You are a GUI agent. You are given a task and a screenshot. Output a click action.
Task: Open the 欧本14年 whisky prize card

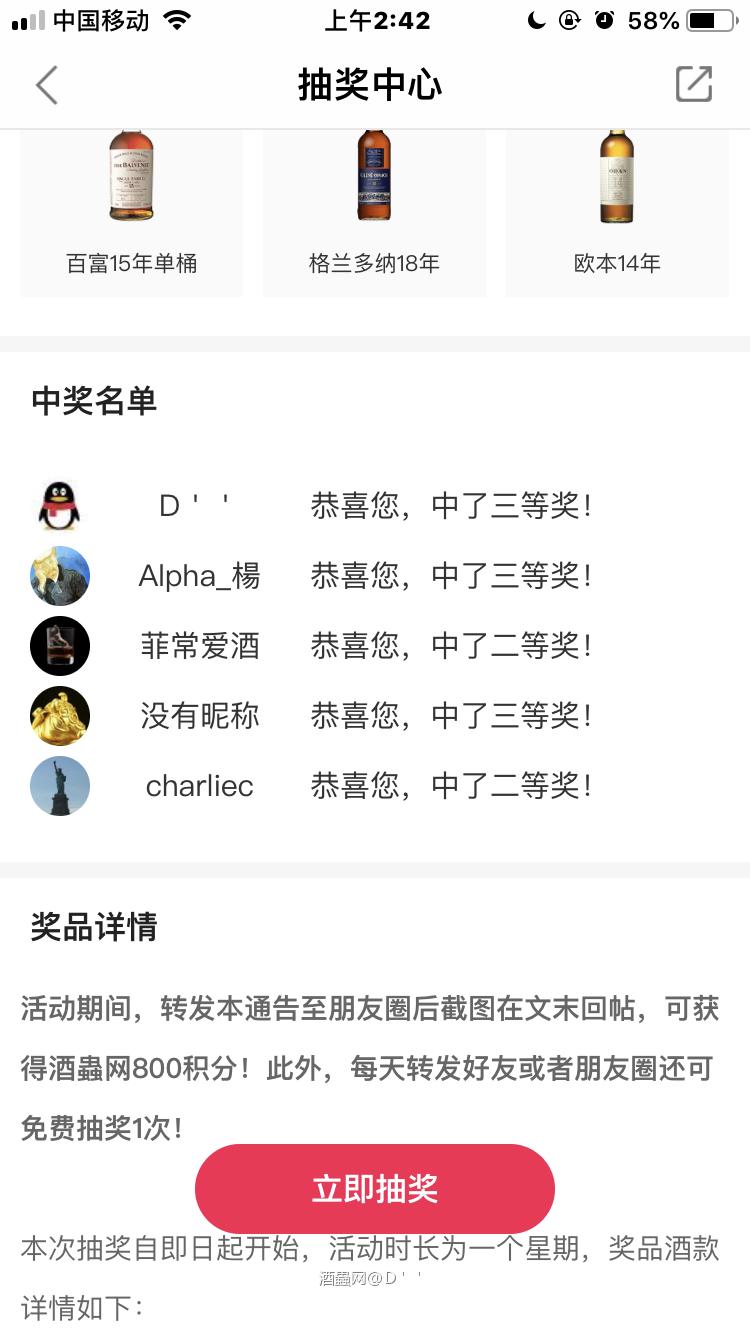[x=617, y=205]
